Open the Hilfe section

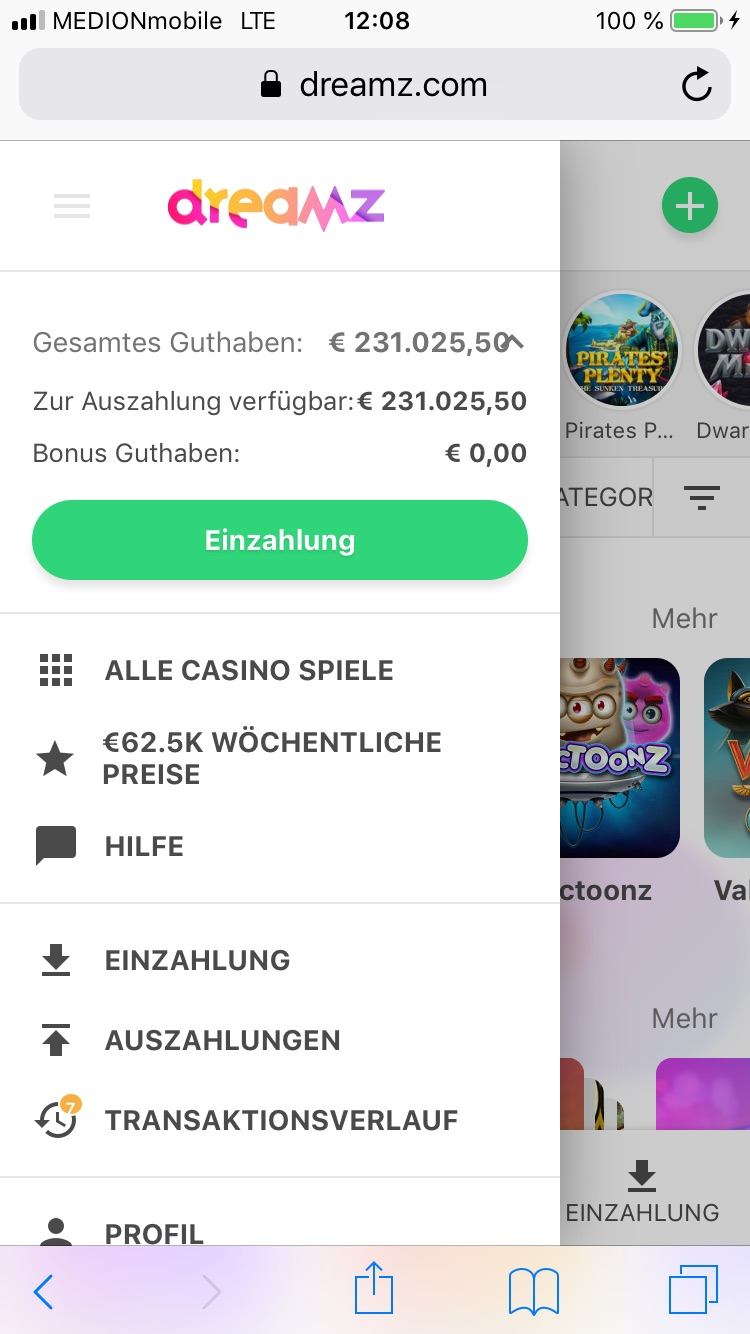coord(144,846)
